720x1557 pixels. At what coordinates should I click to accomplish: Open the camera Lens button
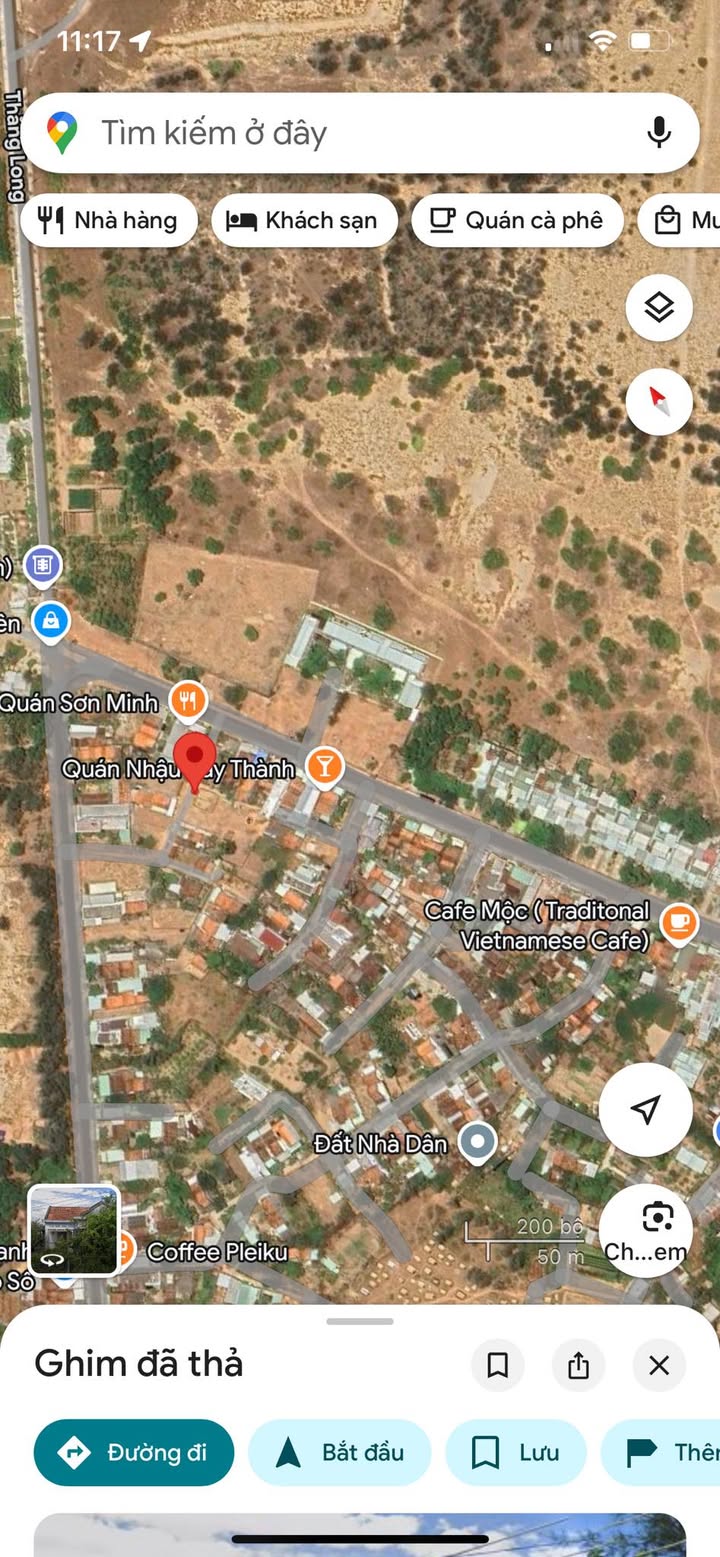(x=646, y=1231)
